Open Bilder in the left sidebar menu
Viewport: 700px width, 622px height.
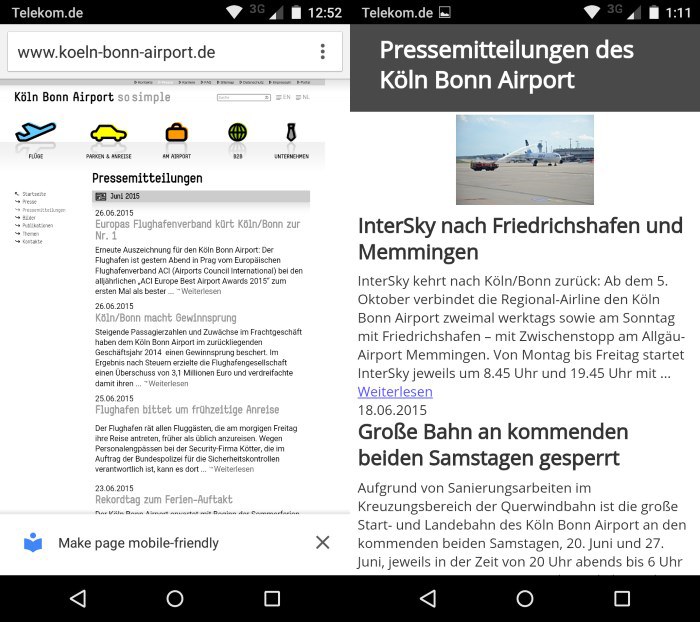pyautogui.click(x=29, y=217)
